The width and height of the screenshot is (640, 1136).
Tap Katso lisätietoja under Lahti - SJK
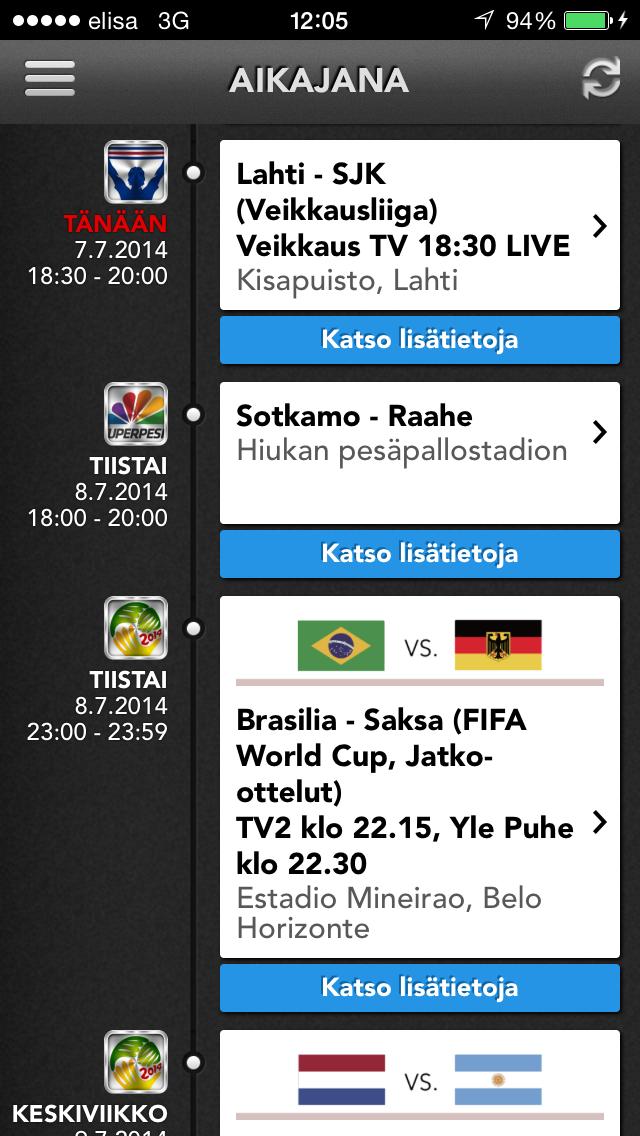(x=419, y=340)
